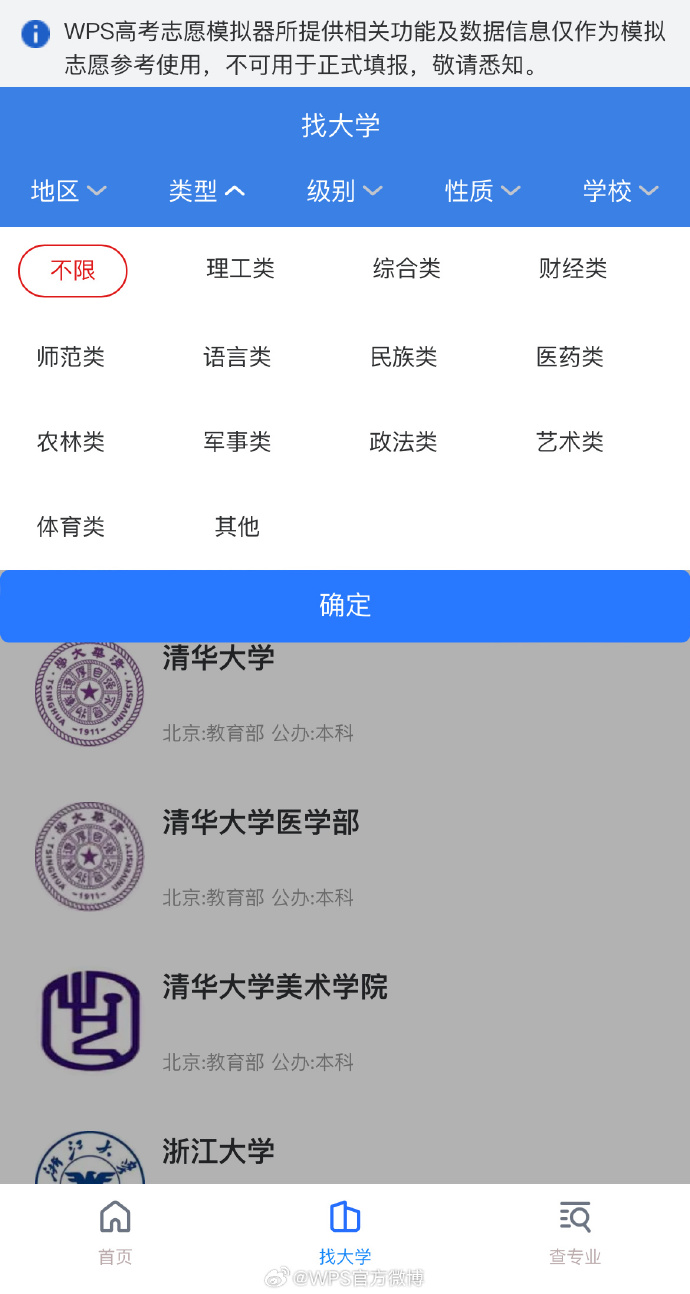The image size is (690, 1294).
Task: Switch to the 首页 tab
Action: (115, 1232)
